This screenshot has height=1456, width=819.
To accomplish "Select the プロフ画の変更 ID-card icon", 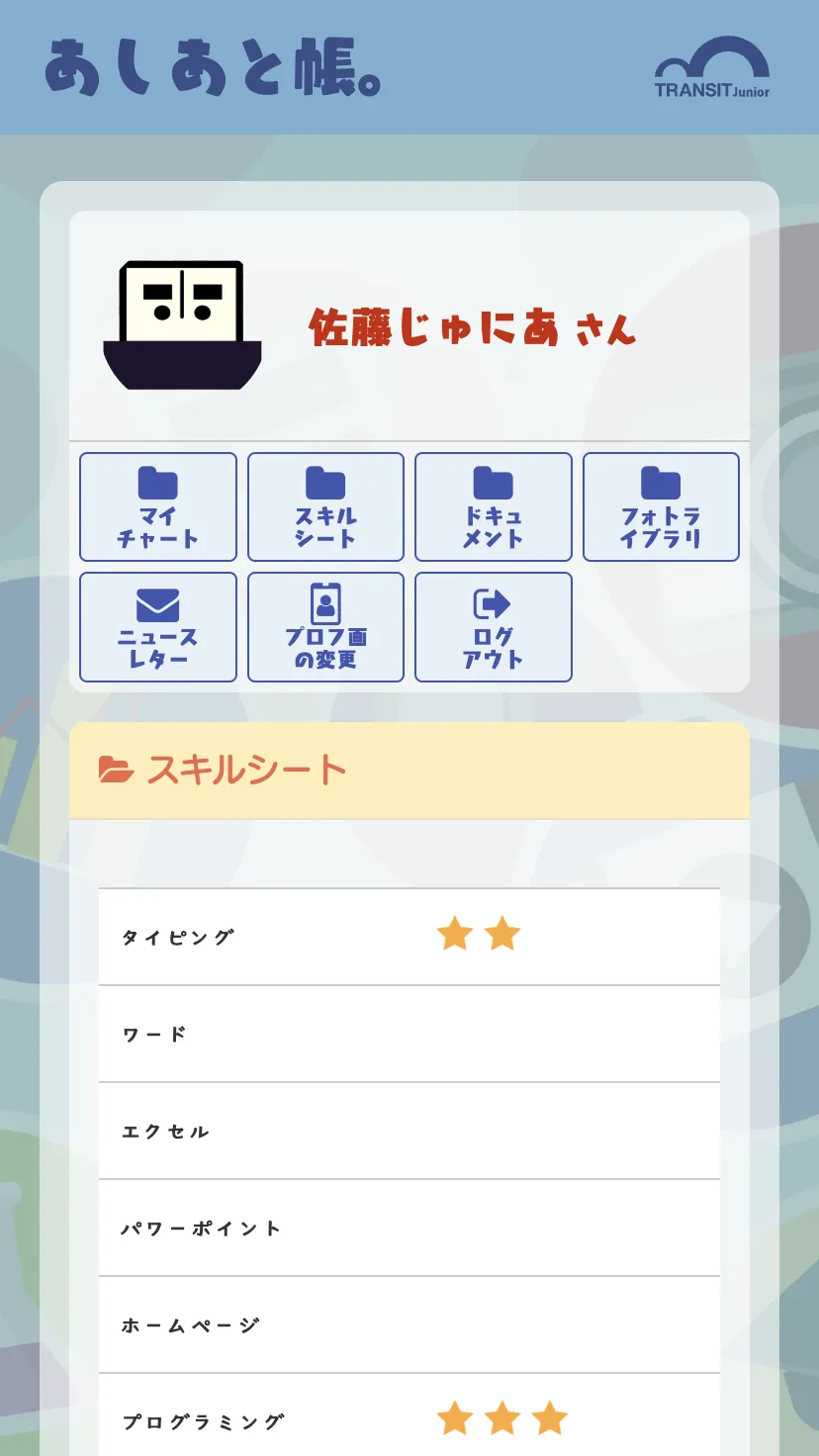I will pos(325,600).
